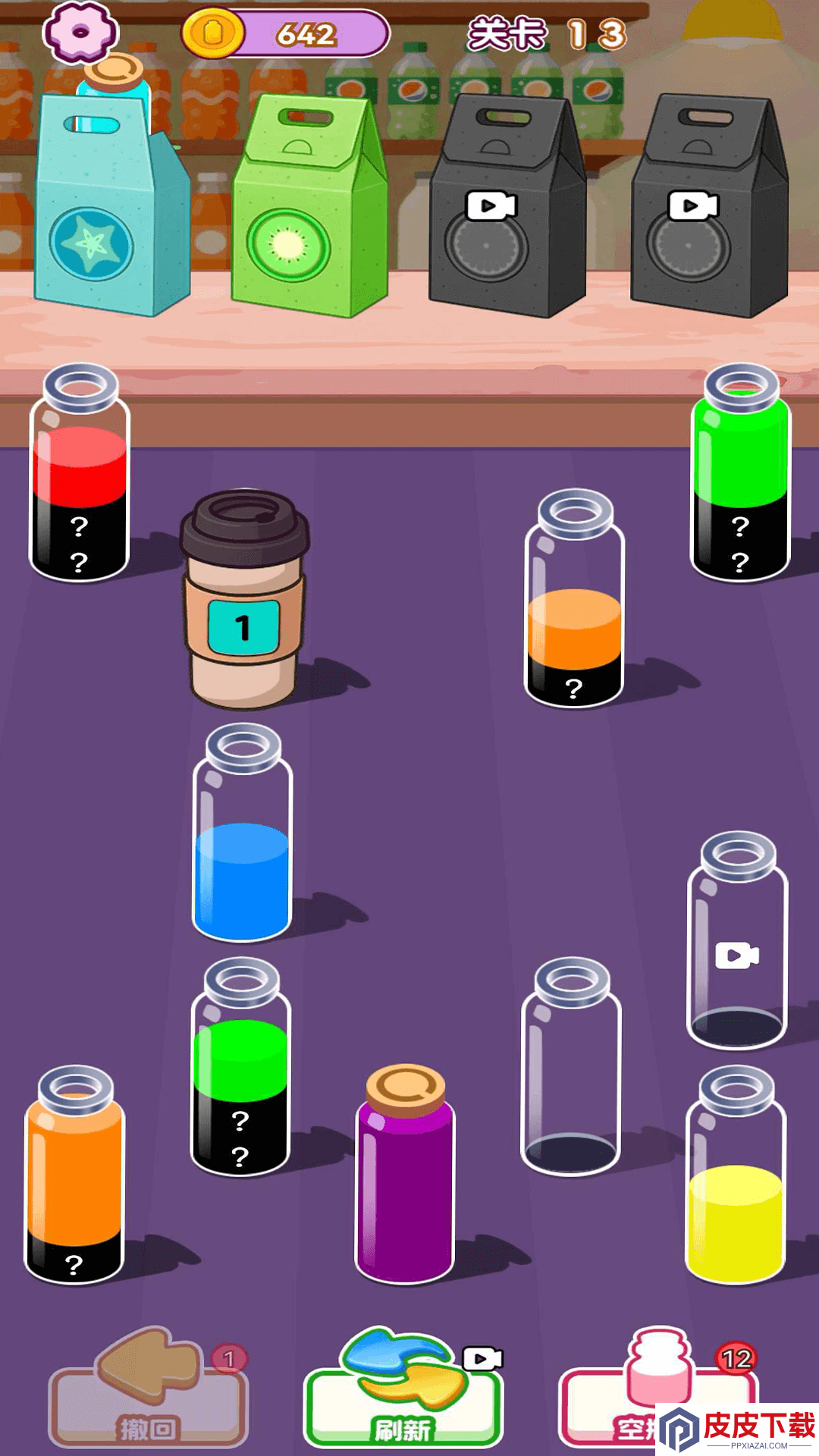Unlock the first black video box
Viewport: 819px width, 1456px height.
[507, 206]
